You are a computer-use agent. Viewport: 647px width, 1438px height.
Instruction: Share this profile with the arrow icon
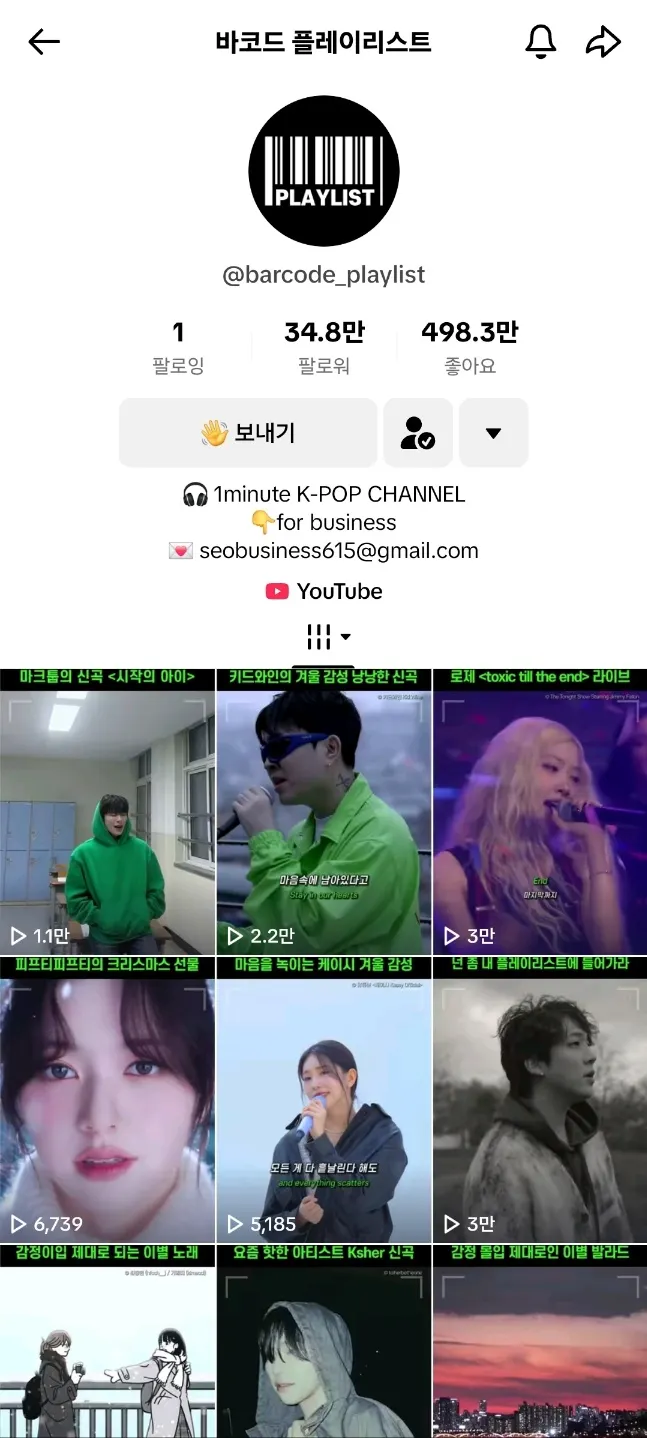coord(603,42)
